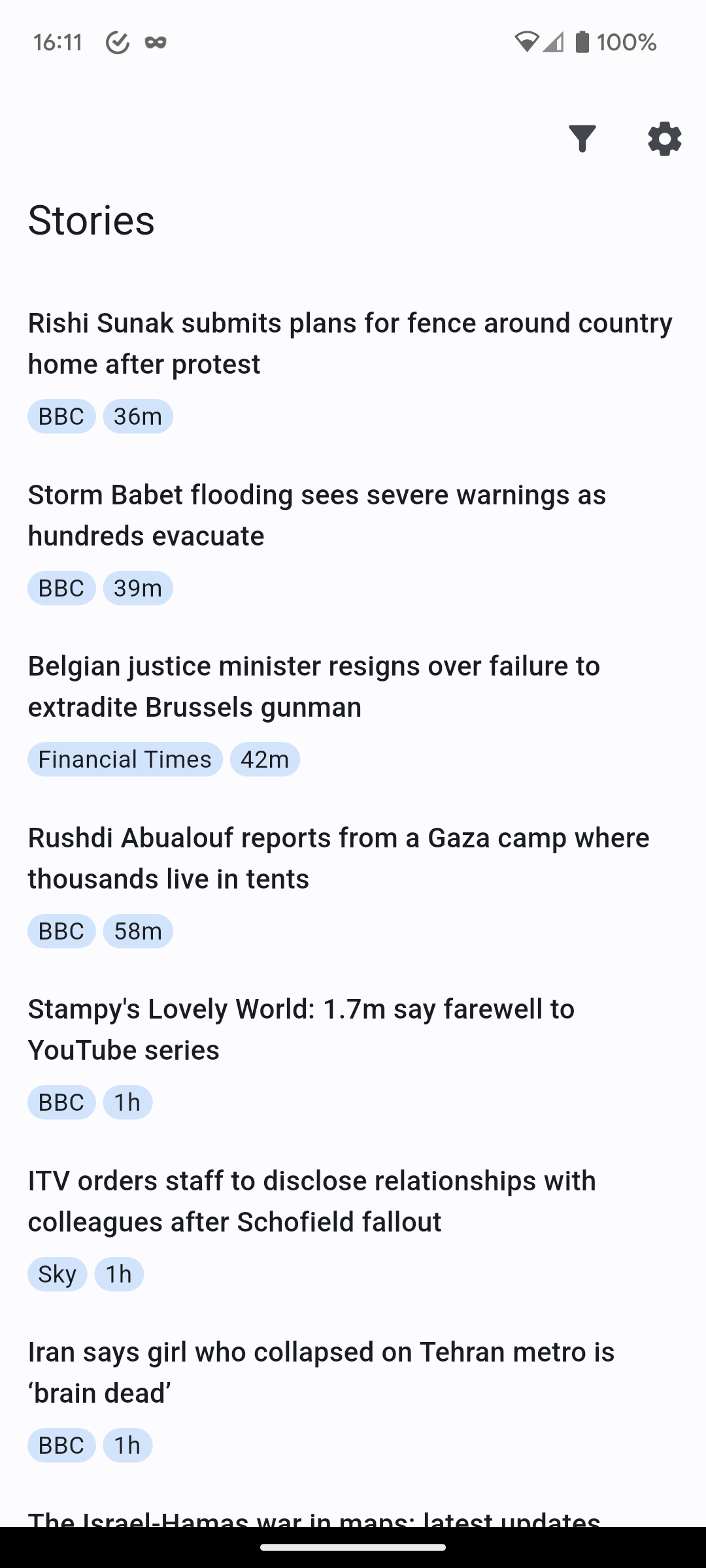Read the ITV staff relationships story
Screen dimensions: 706x1568
[x=312, y=1201]
